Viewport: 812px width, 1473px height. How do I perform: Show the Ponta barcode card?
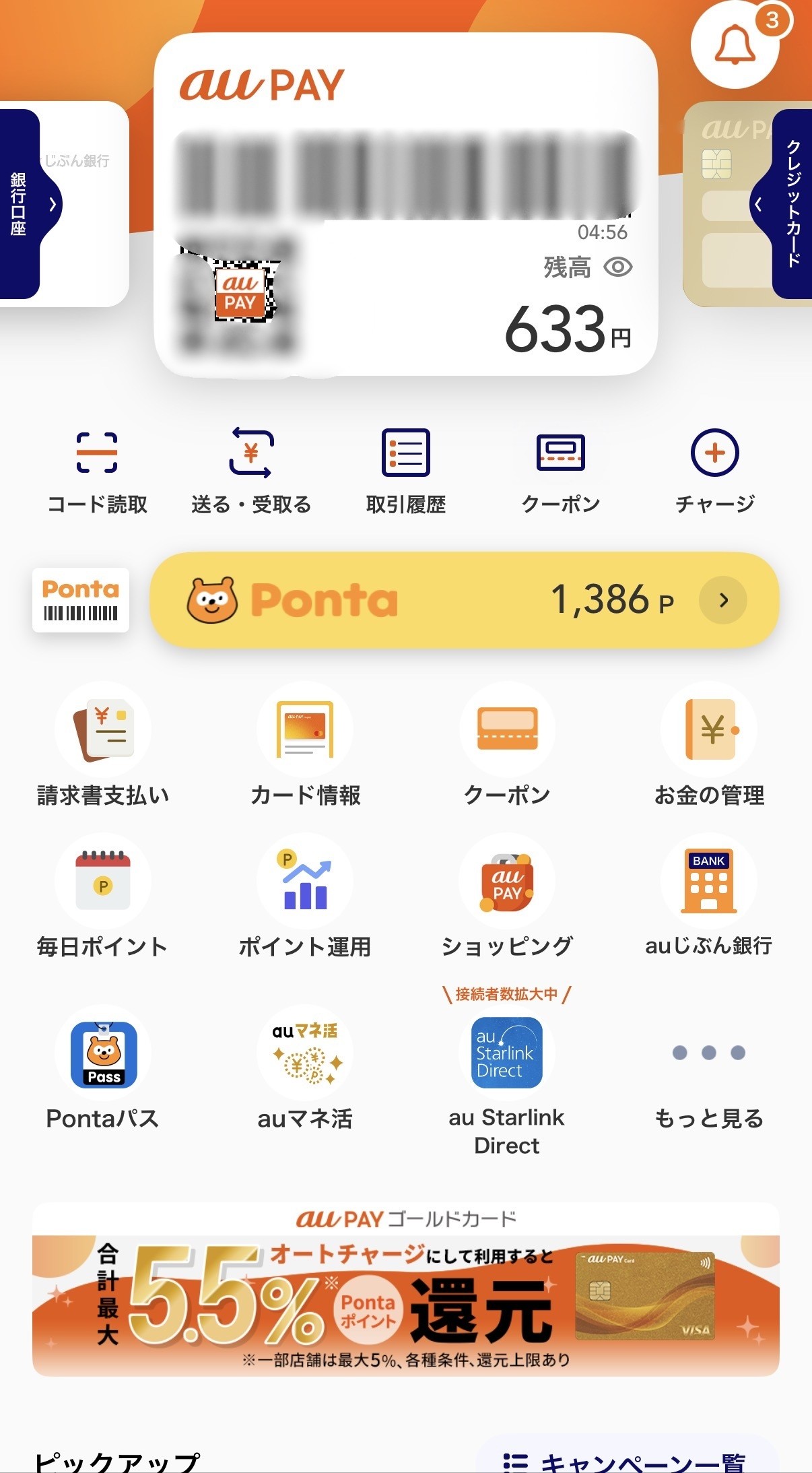click(x=81, y=600)
